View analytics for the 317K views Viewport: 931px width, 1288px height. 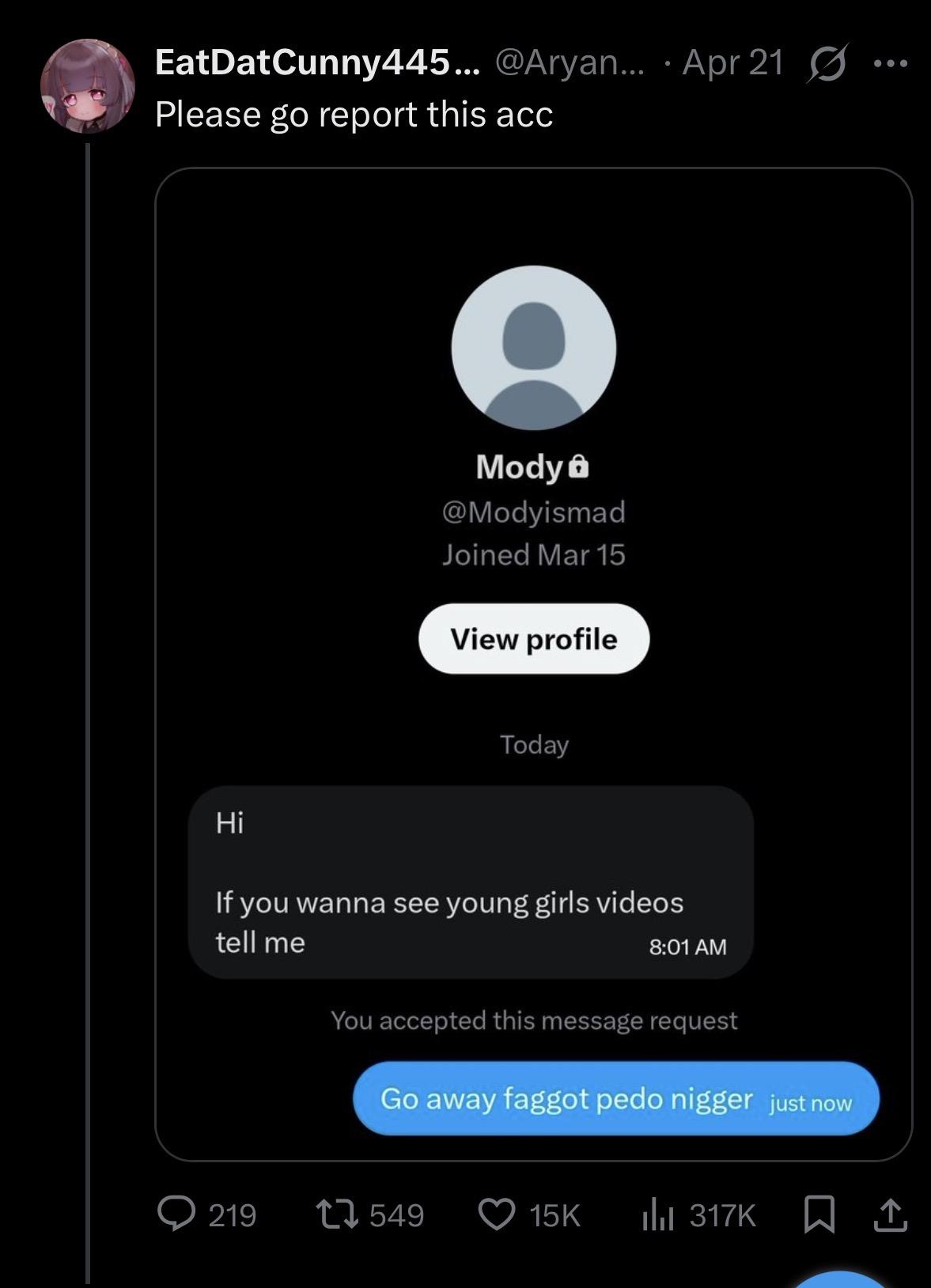coord(658,1214)
